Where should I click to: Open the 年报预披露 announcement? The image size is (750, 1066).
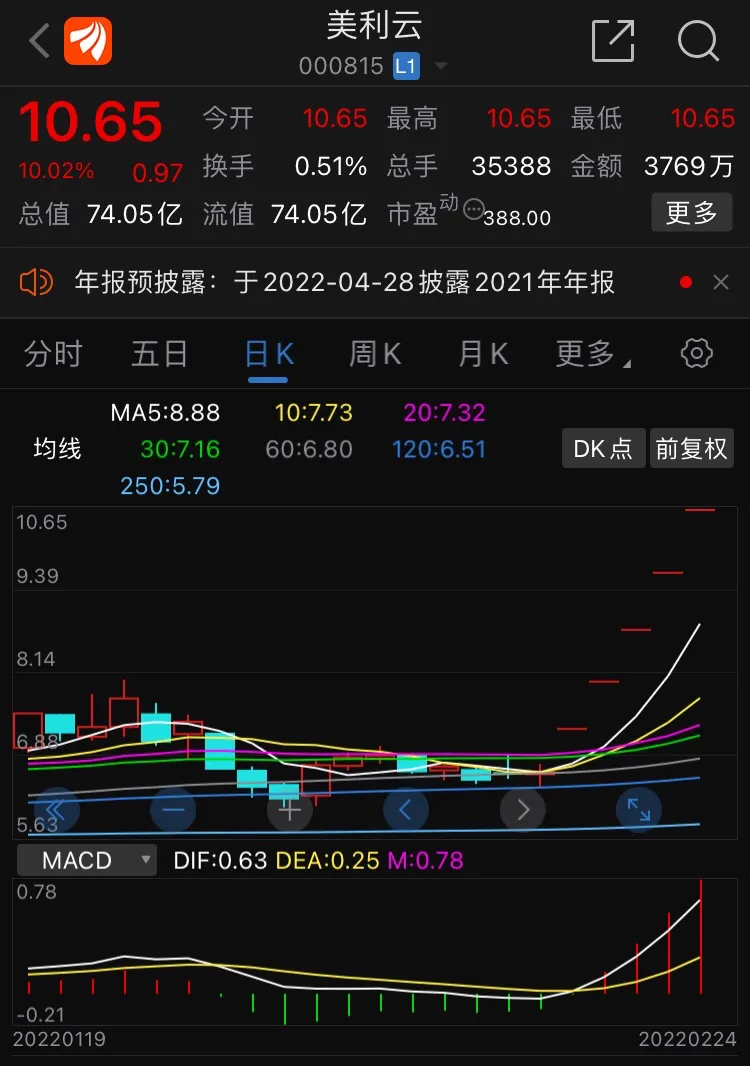[344, 283]
